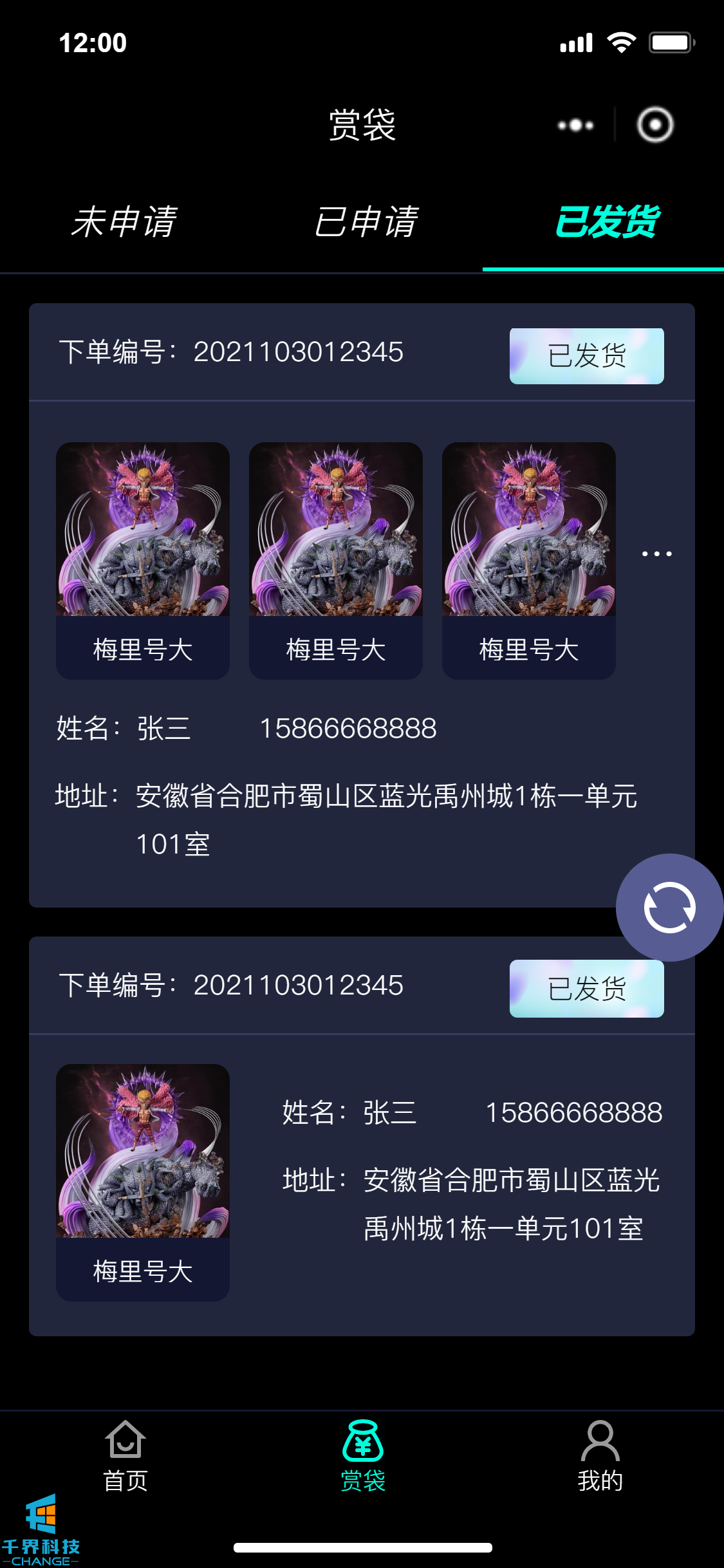The height and width of the screenshot is (1568, 724).
Task: Close the mini program via circle icon
Action: tap(655, 125)
